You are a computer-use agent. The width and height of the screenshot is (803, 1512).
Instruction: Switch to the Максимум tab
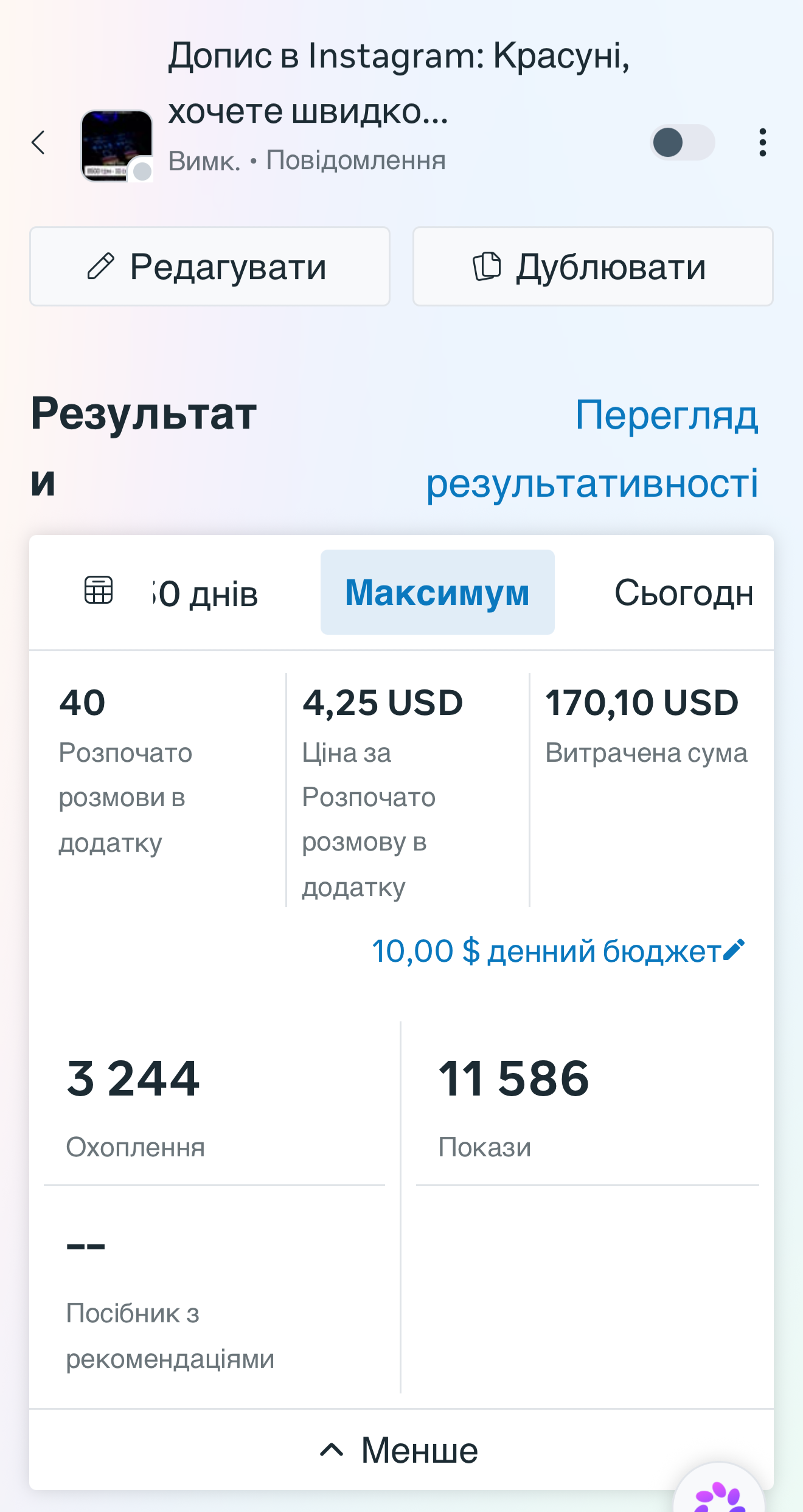point(437,592)
